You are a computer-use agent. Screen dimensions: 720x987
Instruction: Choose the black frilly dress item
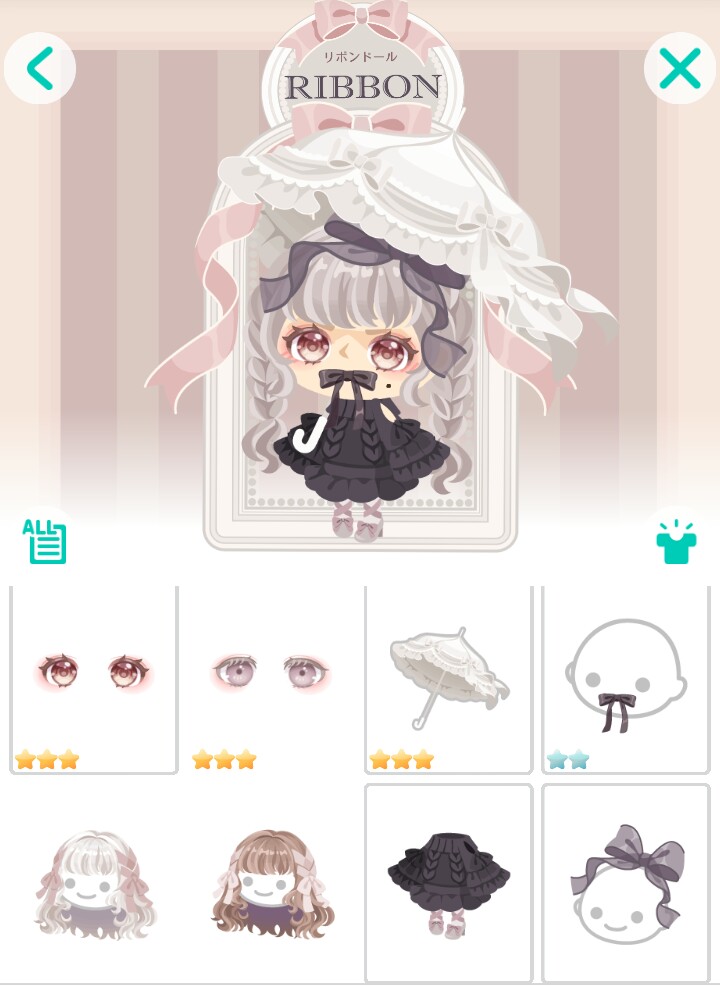(x=448, y=880)
